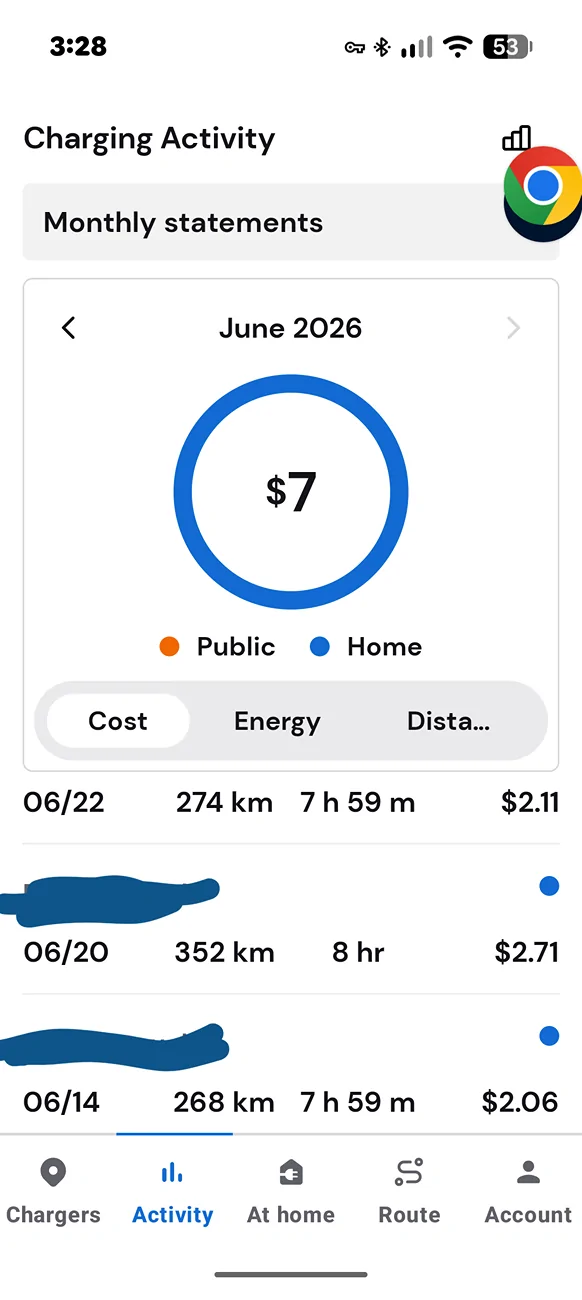Viewport: 582px width, 1300px height.
Task: Go to the Chargers tab
Action: pos(53,1191)
